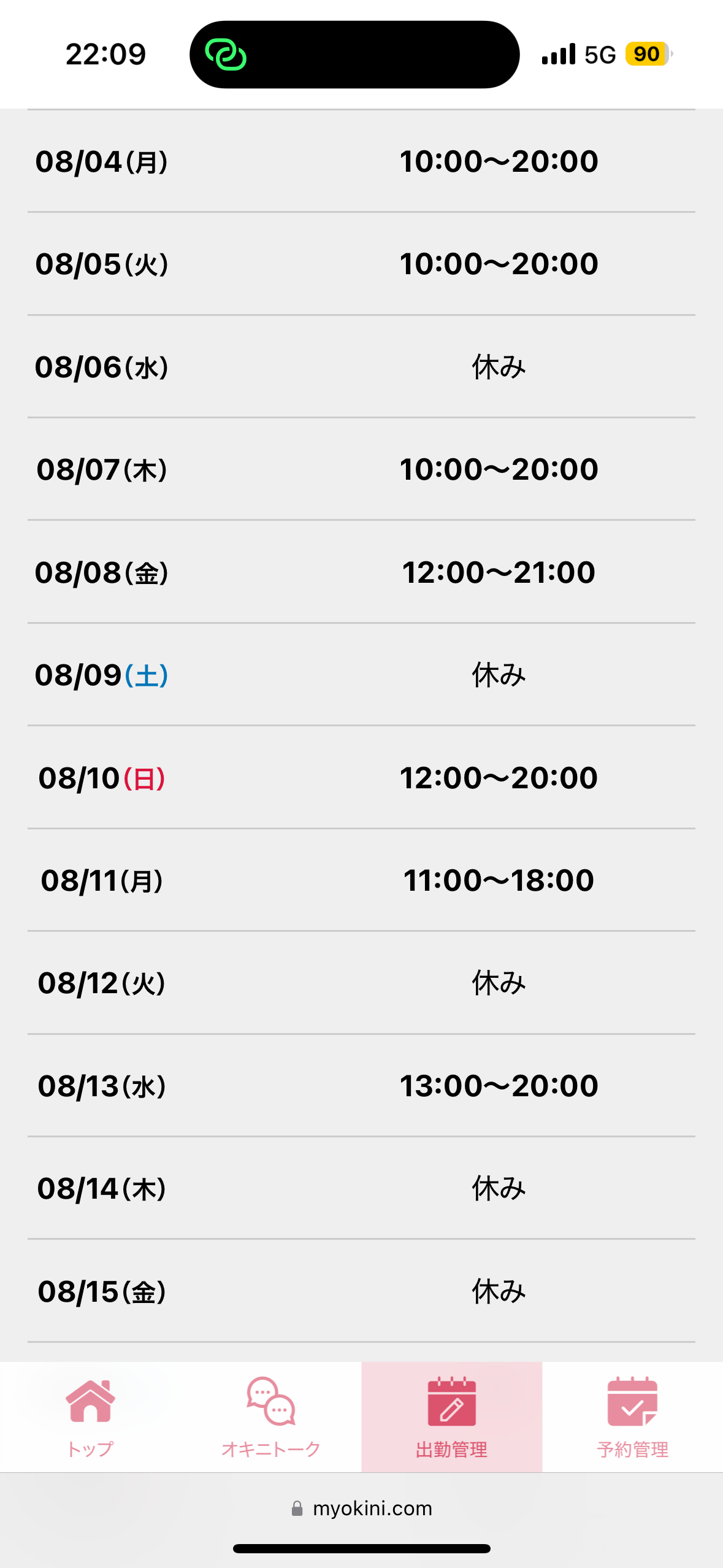Switch to the 予約管理 tab

pos(632,1417)
